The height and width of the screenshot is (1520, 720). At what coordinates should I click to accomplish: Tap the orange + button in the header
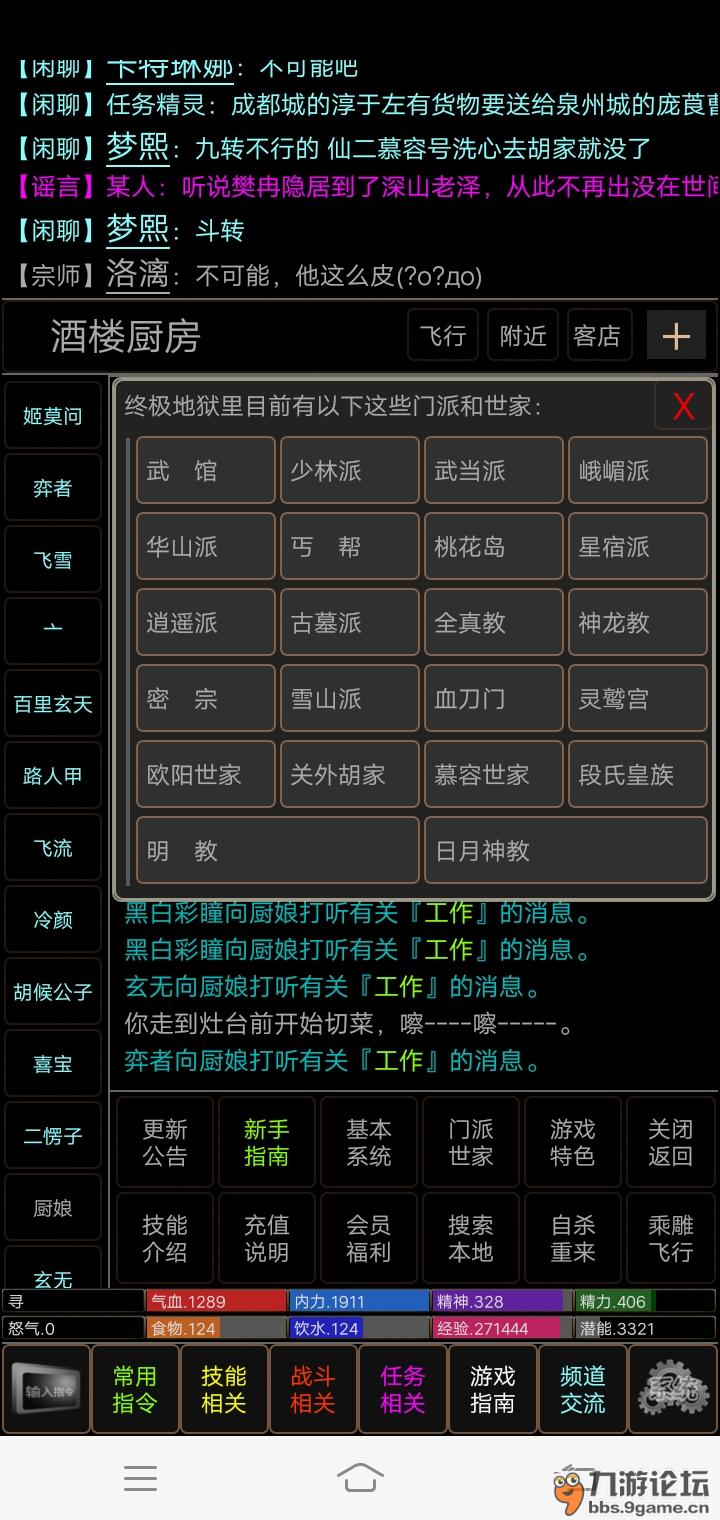point(676,335)
